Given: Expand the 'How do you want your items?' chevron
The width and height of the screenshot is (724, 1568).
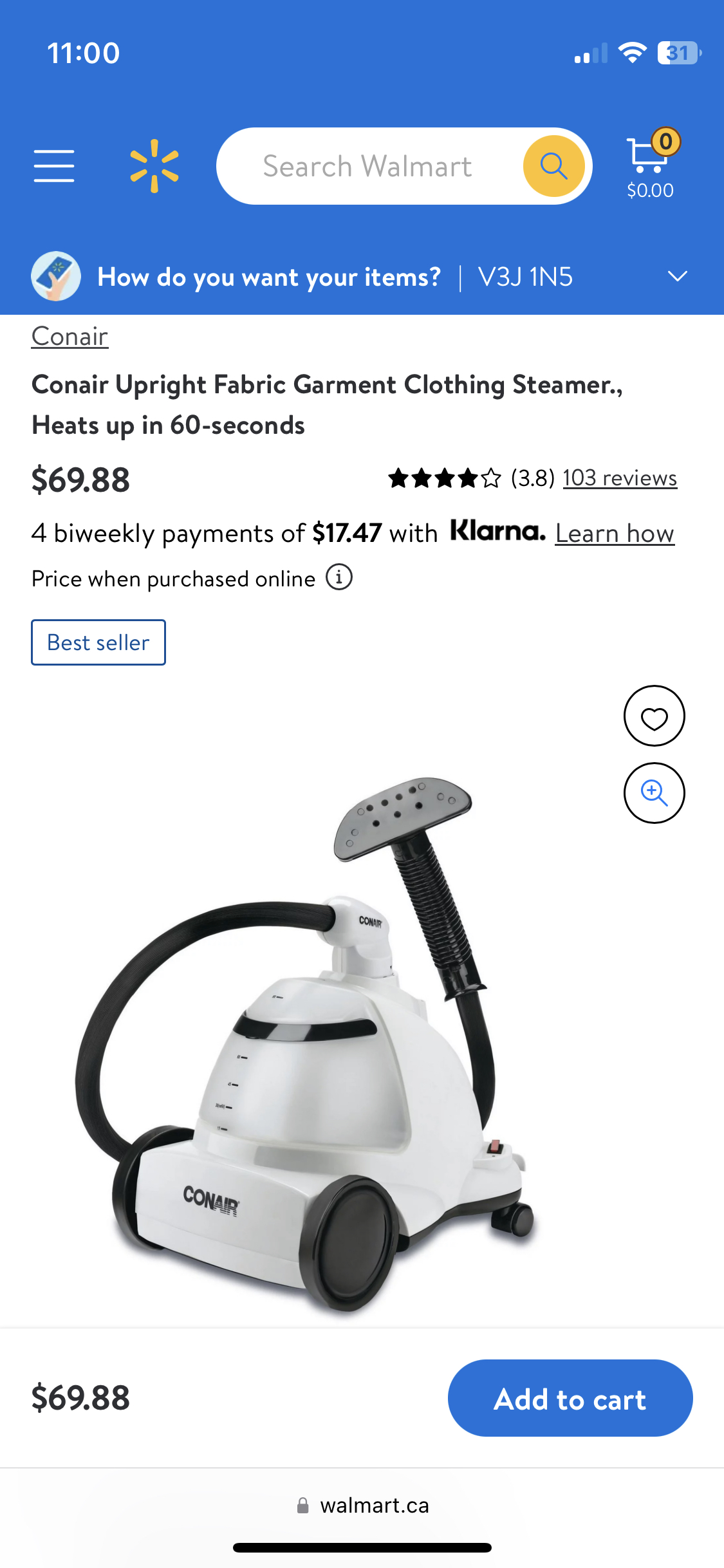Looking at the screenshot, I should pyautogui.click(x=677, y=277).
